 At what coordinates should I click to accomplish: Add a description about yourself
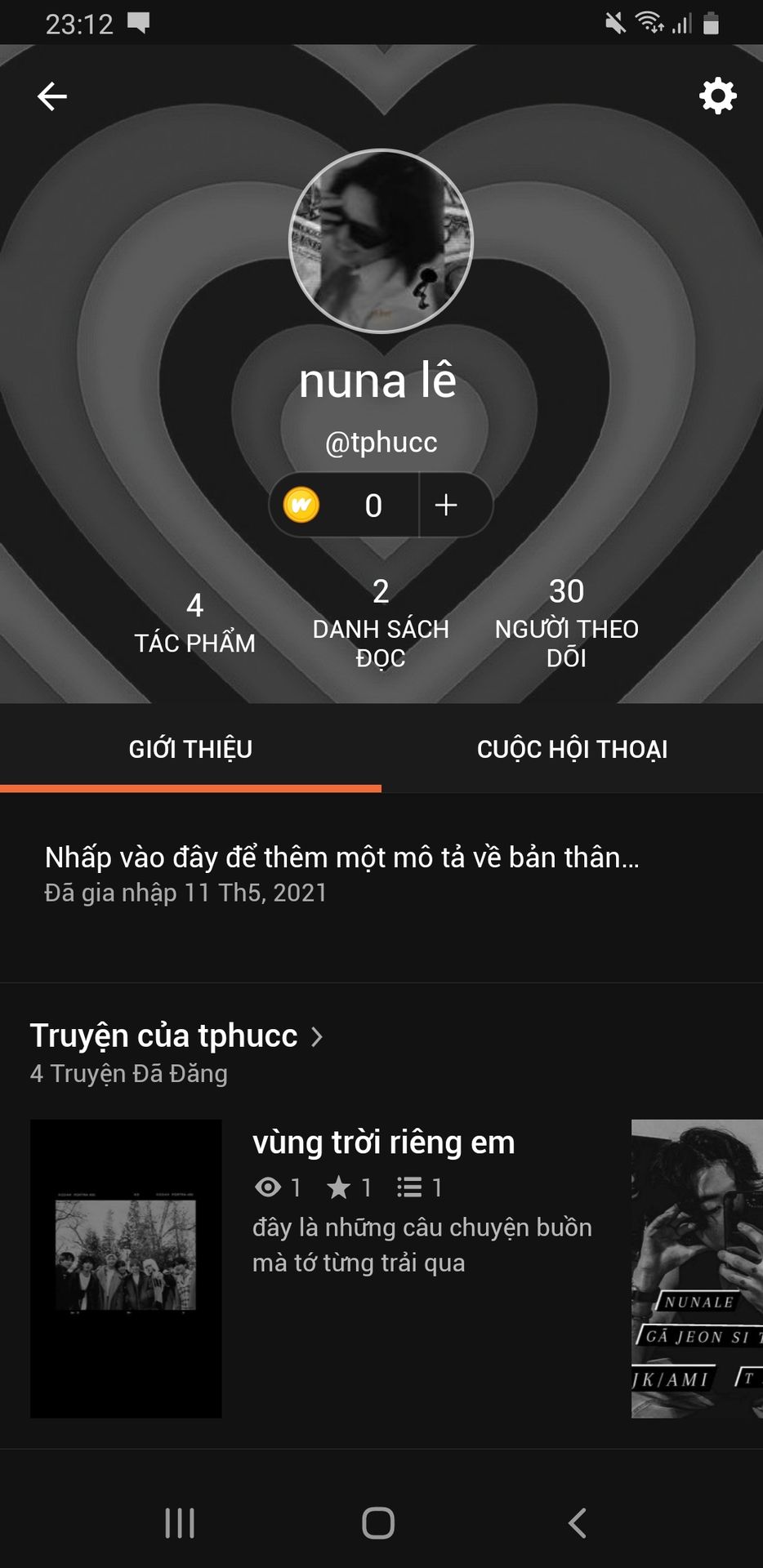(341, 857)
